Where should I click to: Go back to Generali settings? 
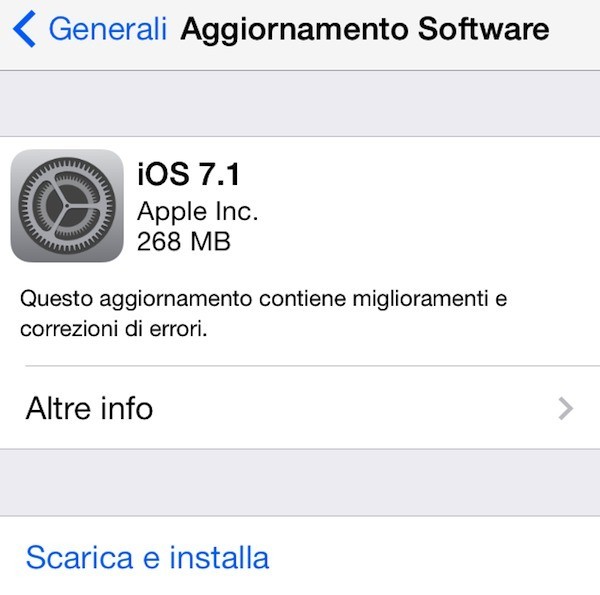click(x=90, y=29)
